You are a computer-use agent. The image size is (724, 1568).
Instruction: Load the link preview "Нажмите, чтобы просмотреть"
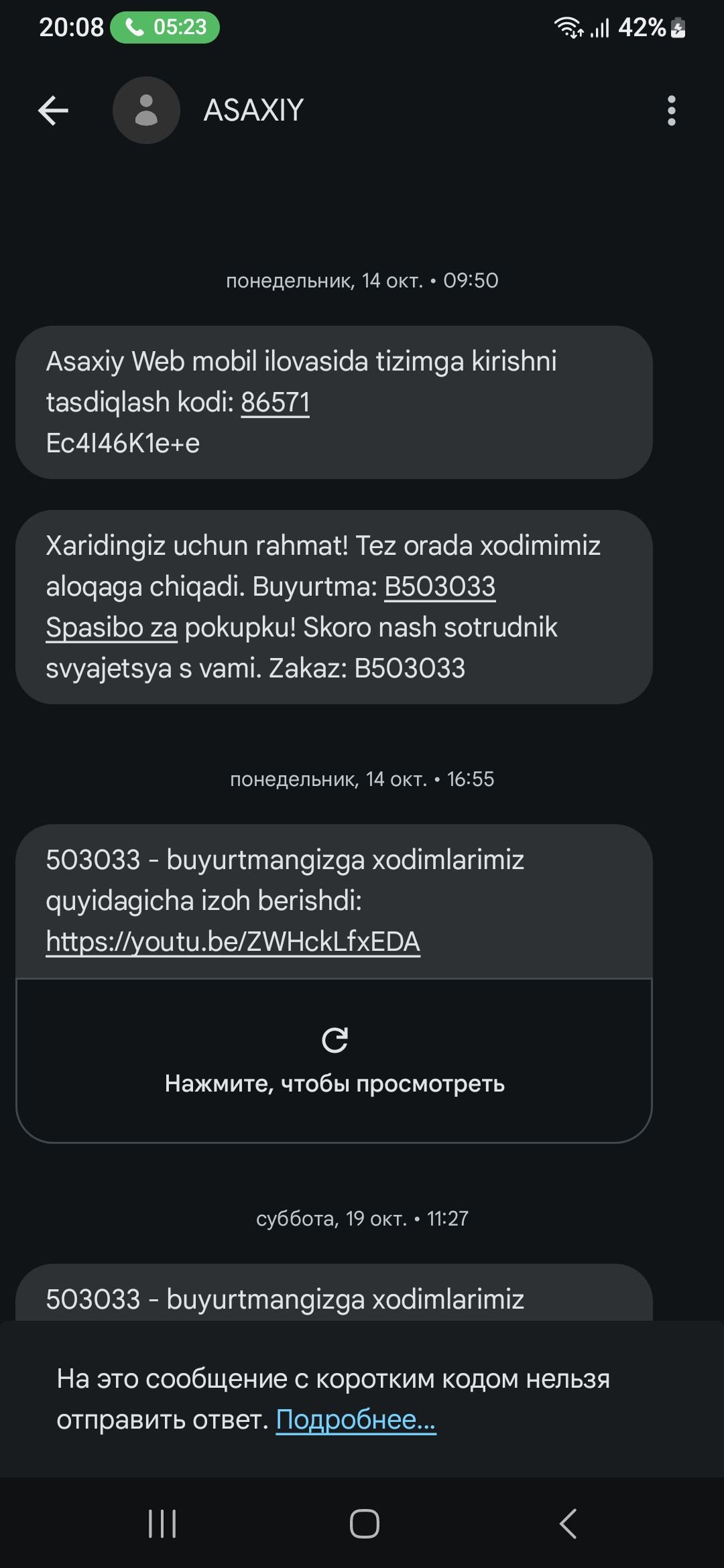[x=334, y=1061]
